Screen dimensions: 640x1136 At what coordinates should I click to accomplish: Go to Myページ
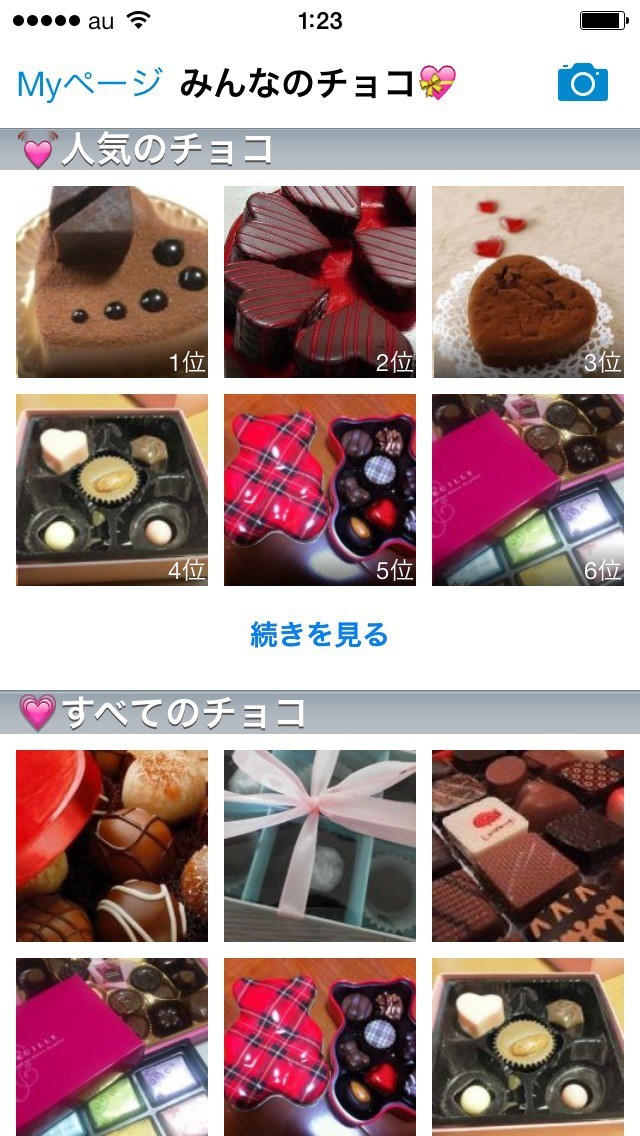[x=88, y=84]
